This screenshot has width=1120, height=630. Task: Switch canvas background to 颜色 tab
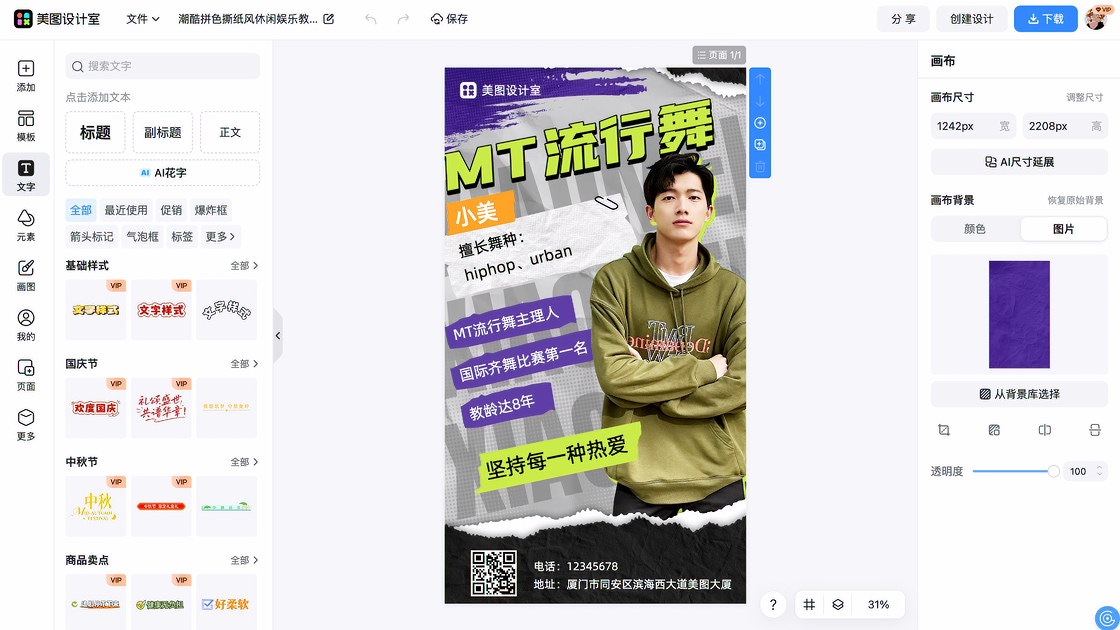pos(974,229)
